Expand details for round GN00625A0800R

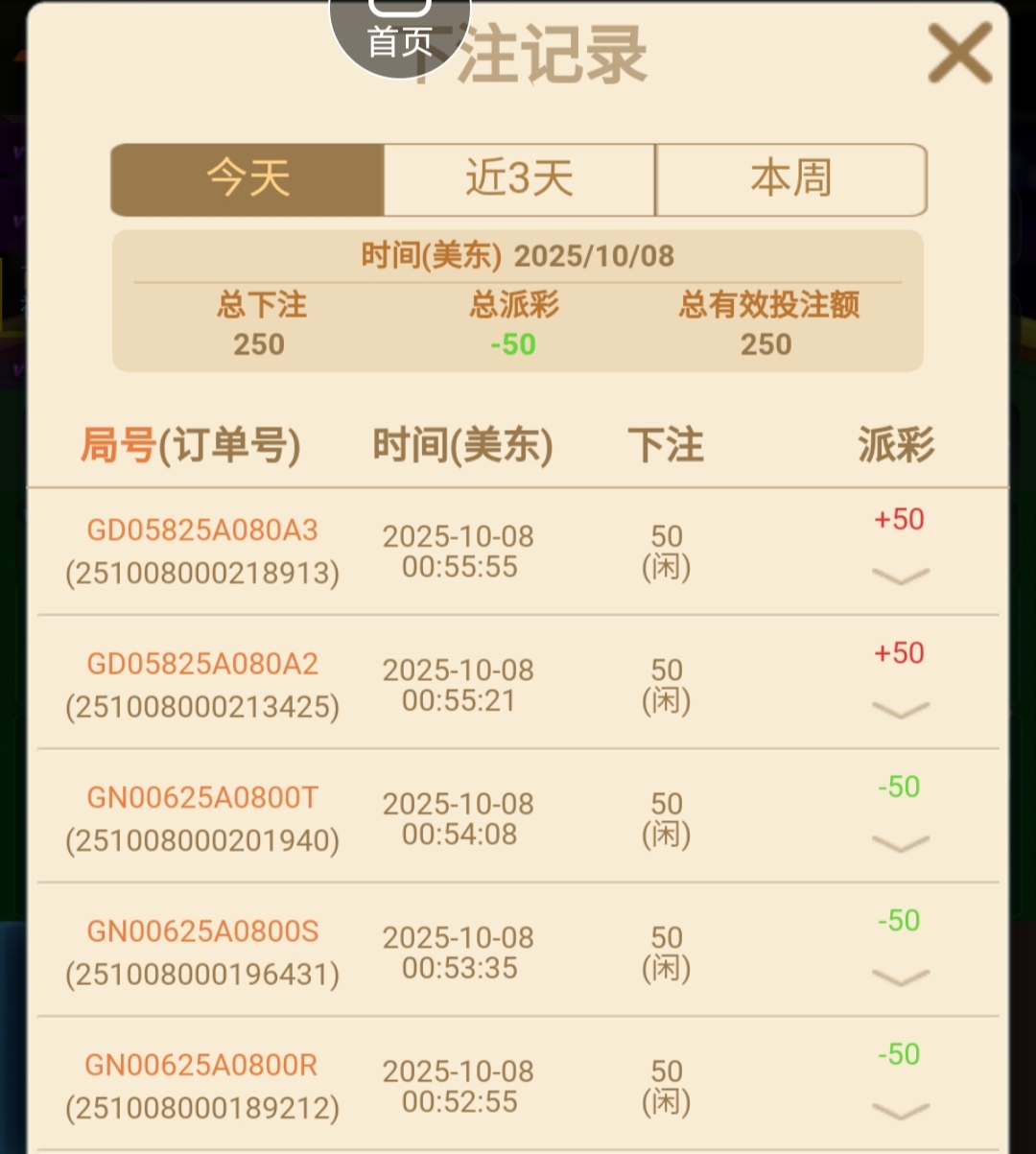pyautogui.click(x=900, y=1111)
